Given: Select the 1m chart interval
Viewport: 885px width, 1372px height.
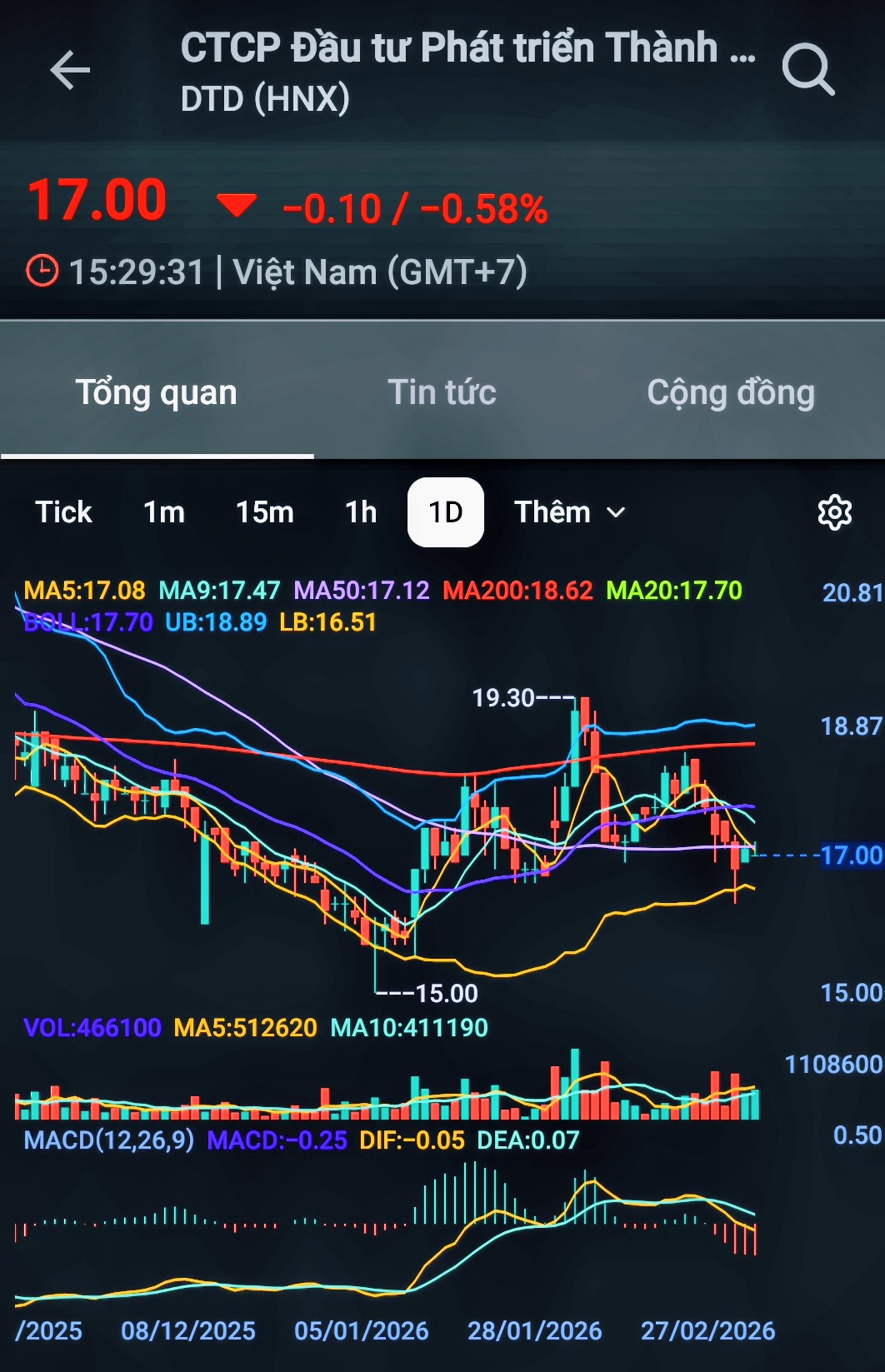Looking at the screenshot, I should (164, 512).
